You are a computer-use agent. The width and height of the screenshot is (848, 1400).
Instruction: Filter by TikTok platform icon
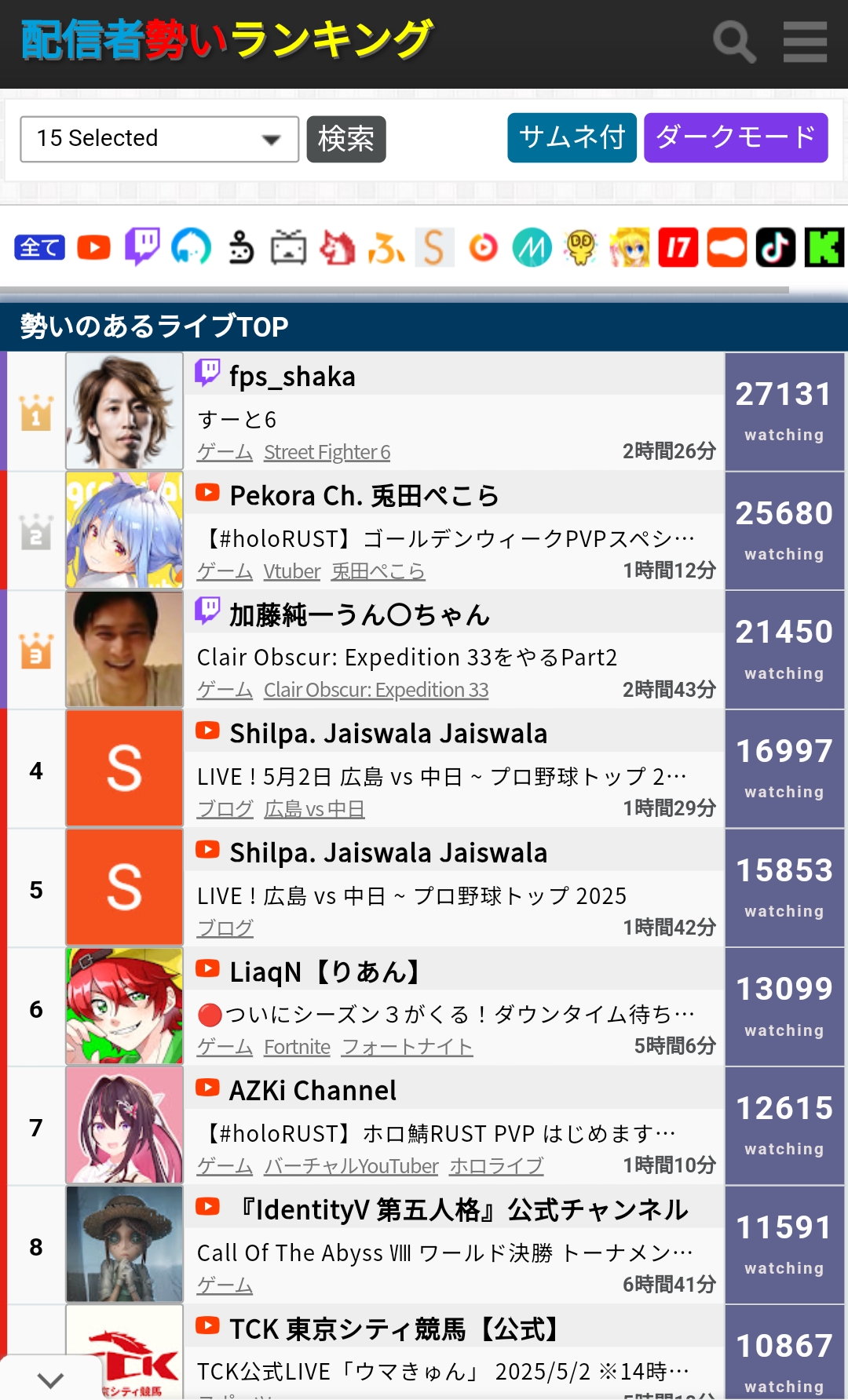[x=776, y=248]
